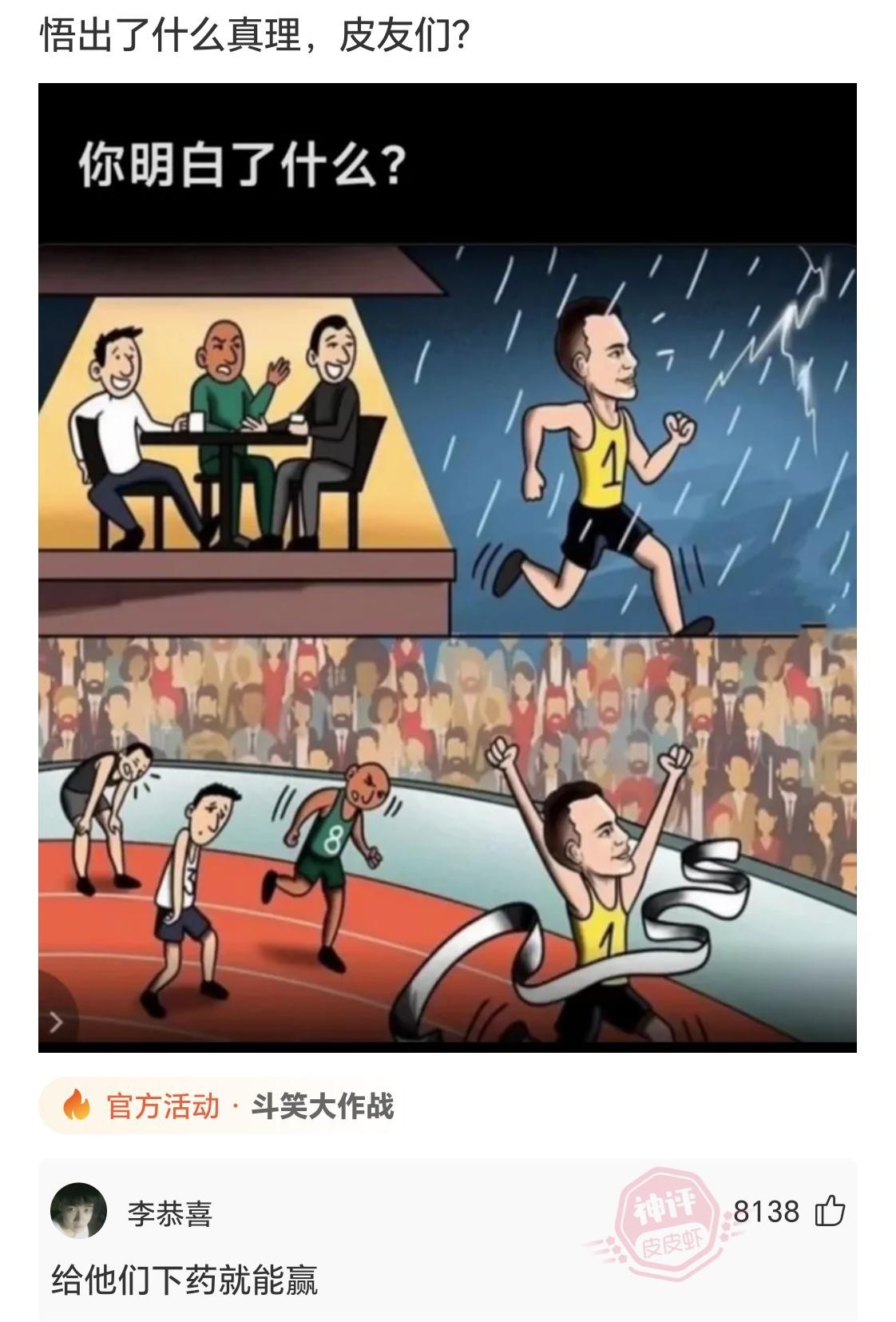Click the 8138 like counter
Image resolution: width=896 pixels, height=1322 pixels.
pos(765,1212)
